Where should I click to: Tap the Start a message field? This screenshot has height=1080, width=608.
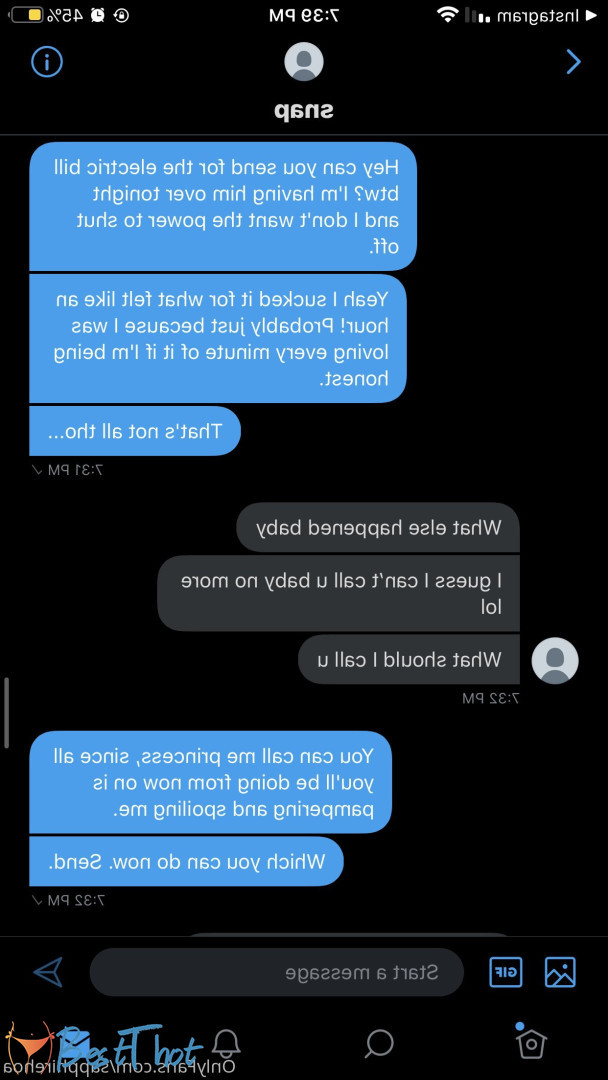pyautogui.click(x=277, y=972)
